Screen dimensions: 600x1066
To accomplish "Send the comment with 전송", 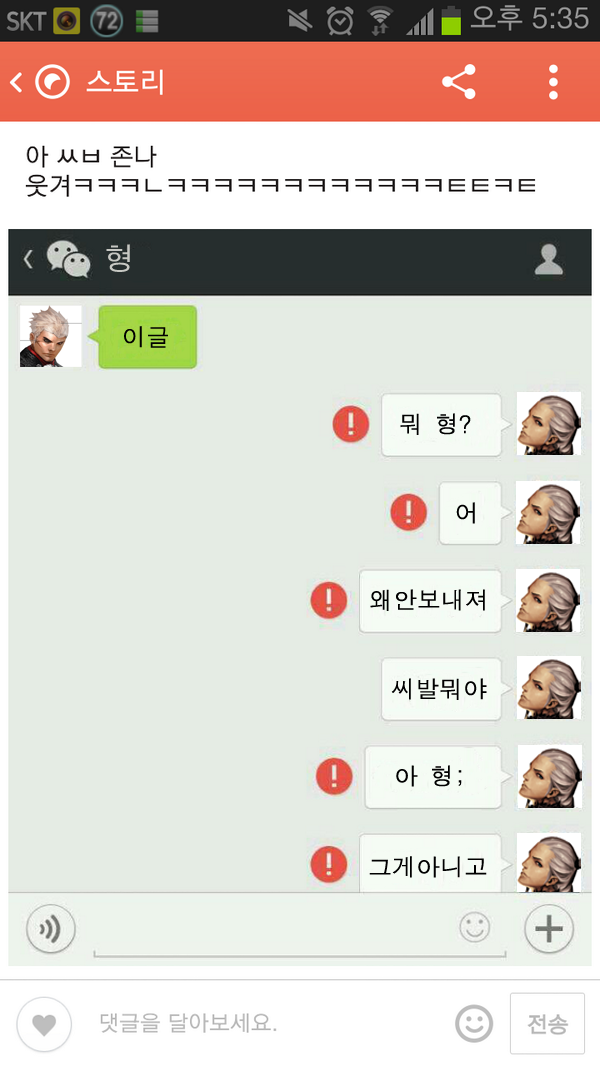I will [x=547, y=1024].
